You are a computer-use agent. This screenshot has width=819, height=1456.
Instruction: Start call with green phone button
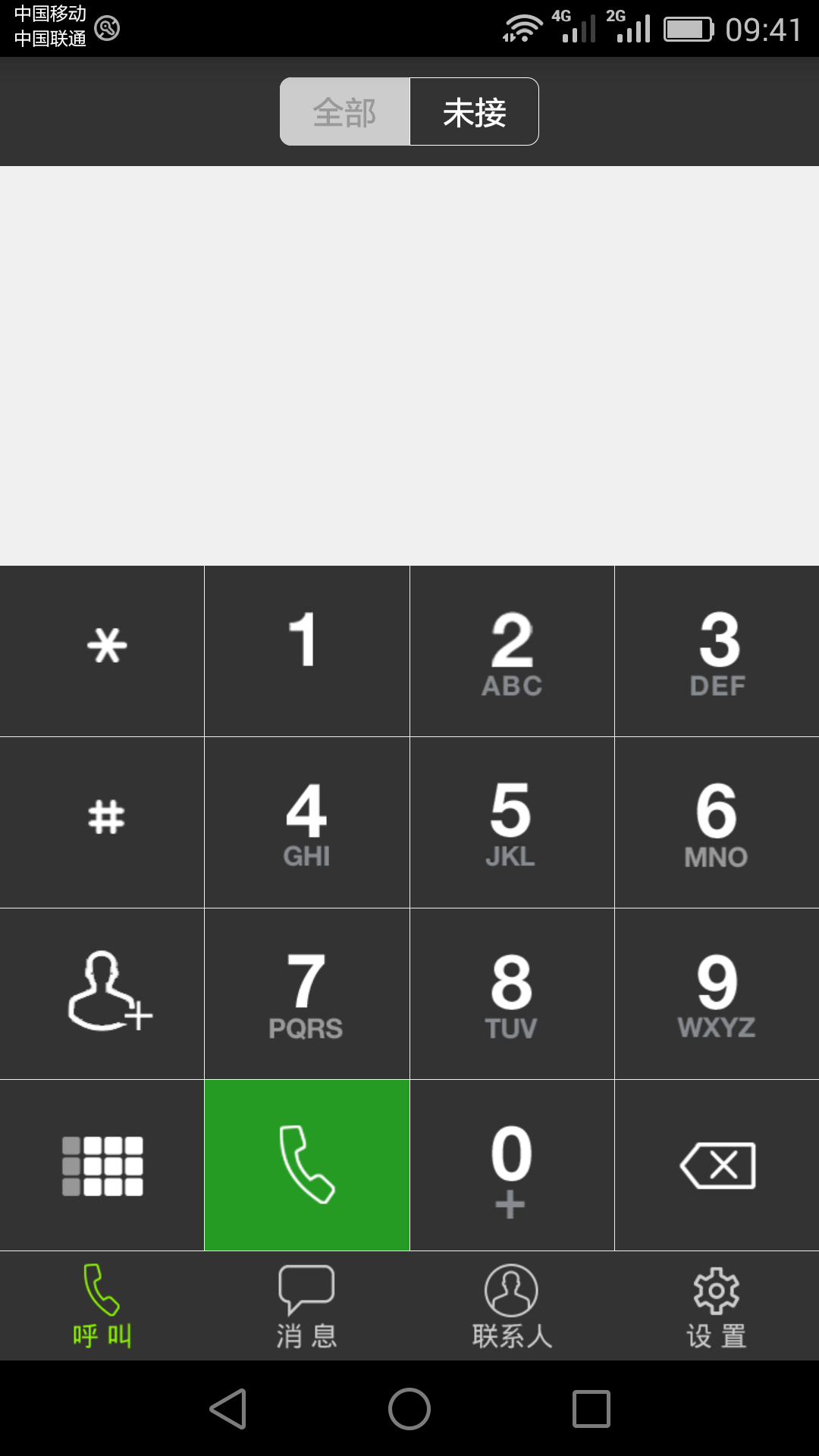pos(306,1166)
